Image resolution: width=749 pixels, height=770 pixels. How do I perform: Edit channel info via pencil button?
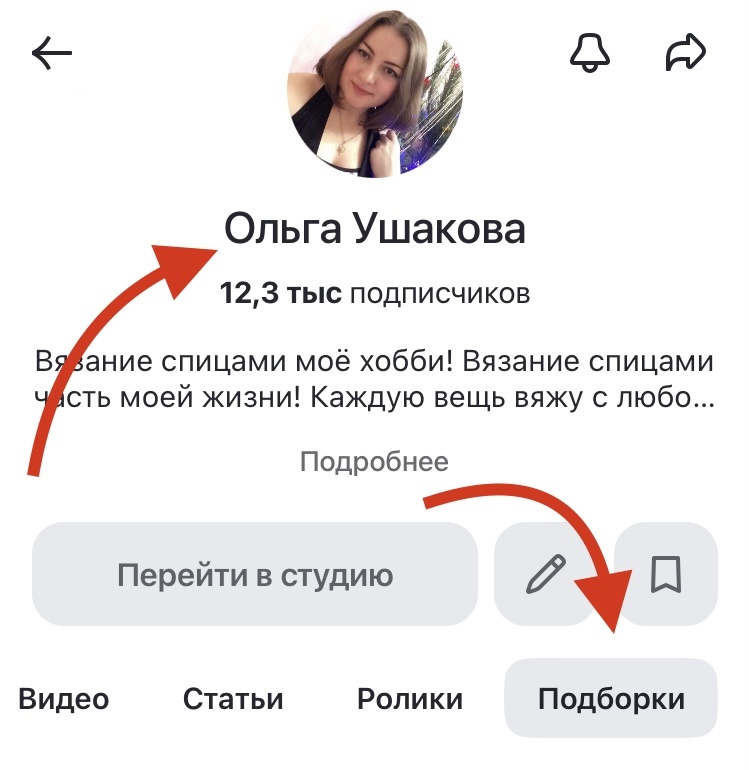(x=546, y=574)
